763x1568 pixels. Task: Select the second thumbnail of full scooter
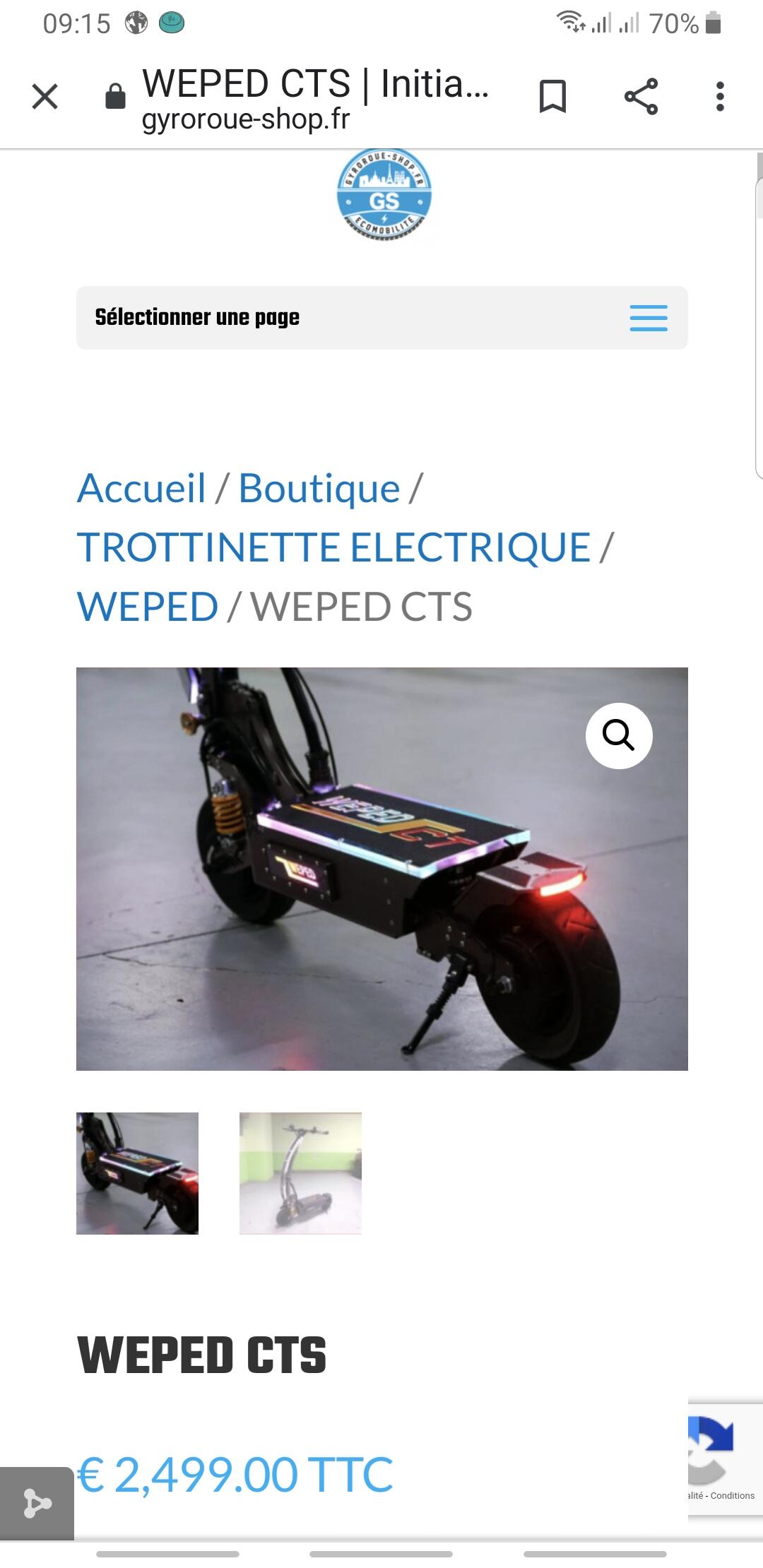[x=300, y=1173]
